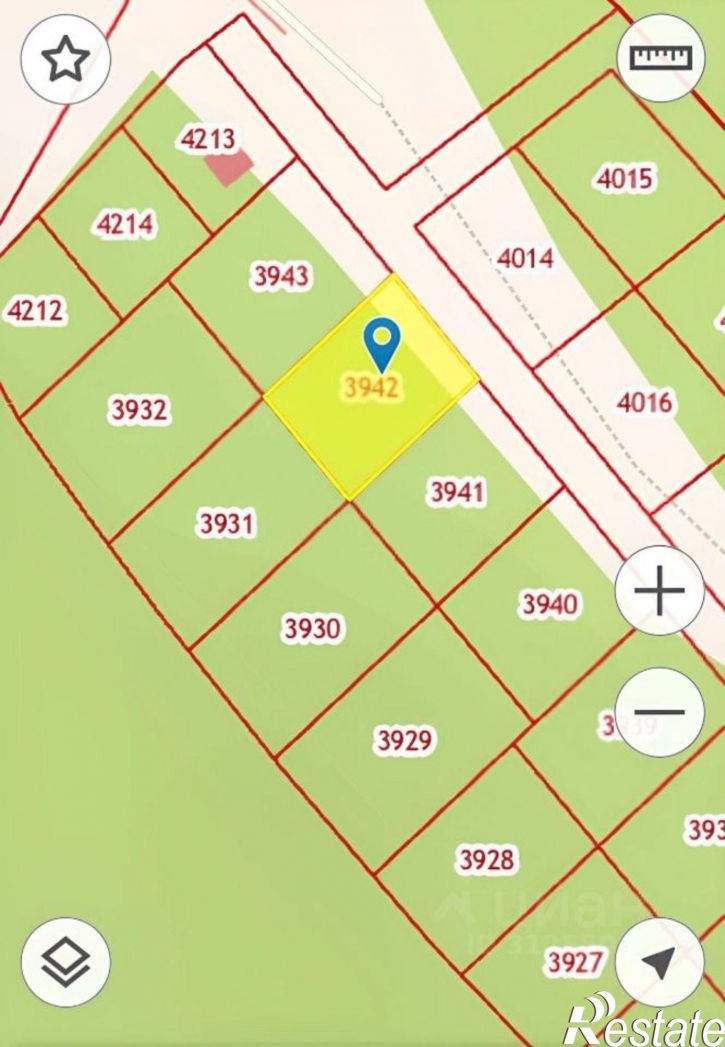This screenshot has height=1047, width=725.
Task: Zoom out with the minus button
Action: (x=660, y=712)
